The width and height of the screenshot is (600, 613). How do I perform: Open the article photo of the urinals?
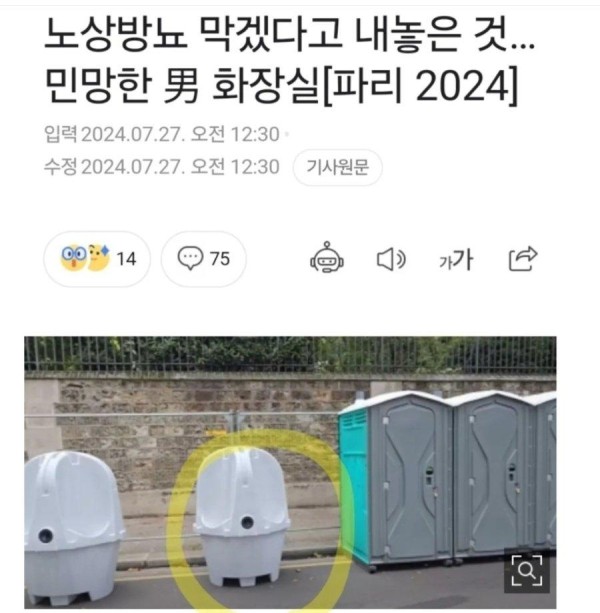tap(290, 470)
